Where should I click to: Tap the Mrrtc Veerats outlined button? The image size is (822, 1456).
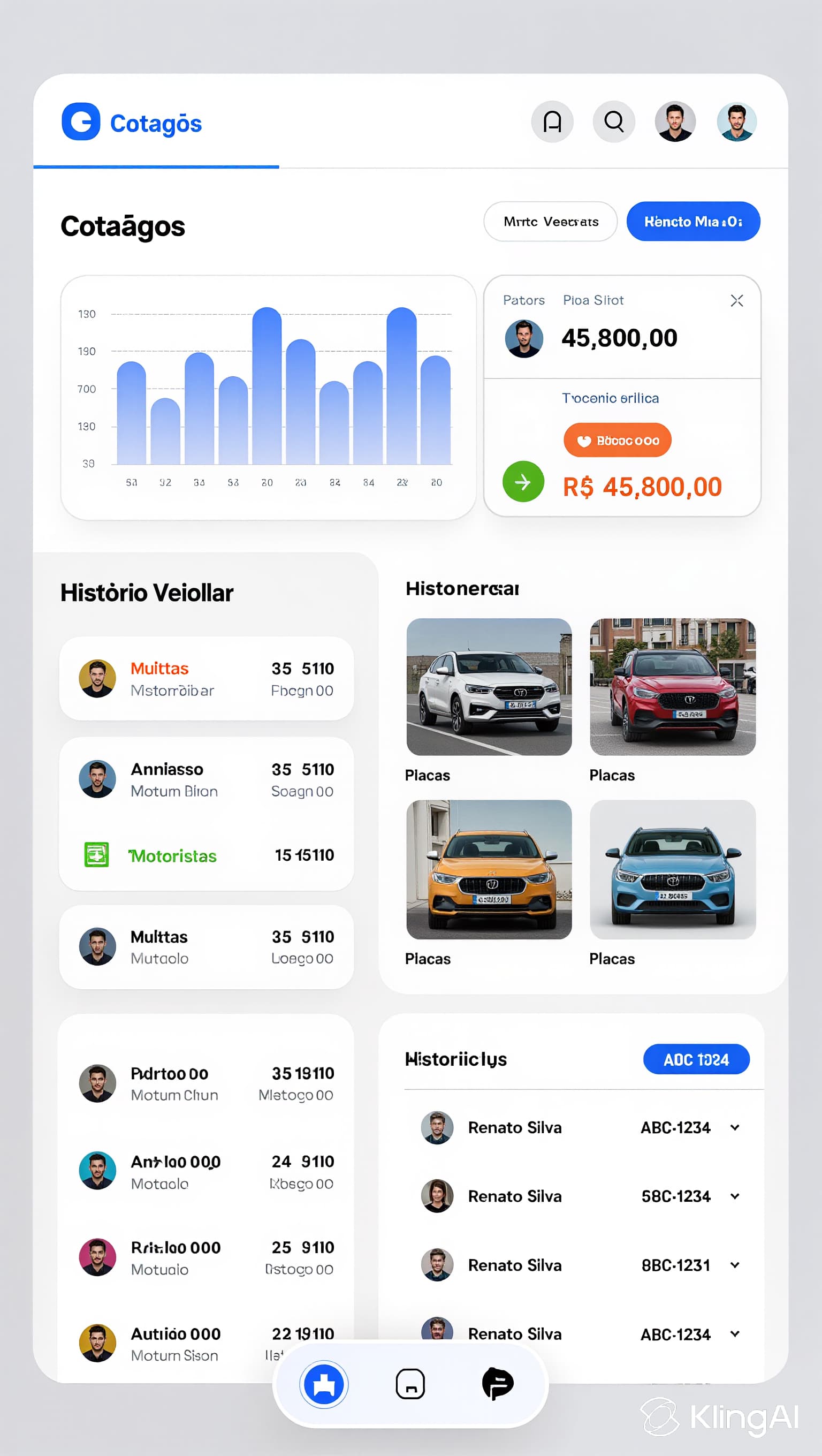point(550,222)
